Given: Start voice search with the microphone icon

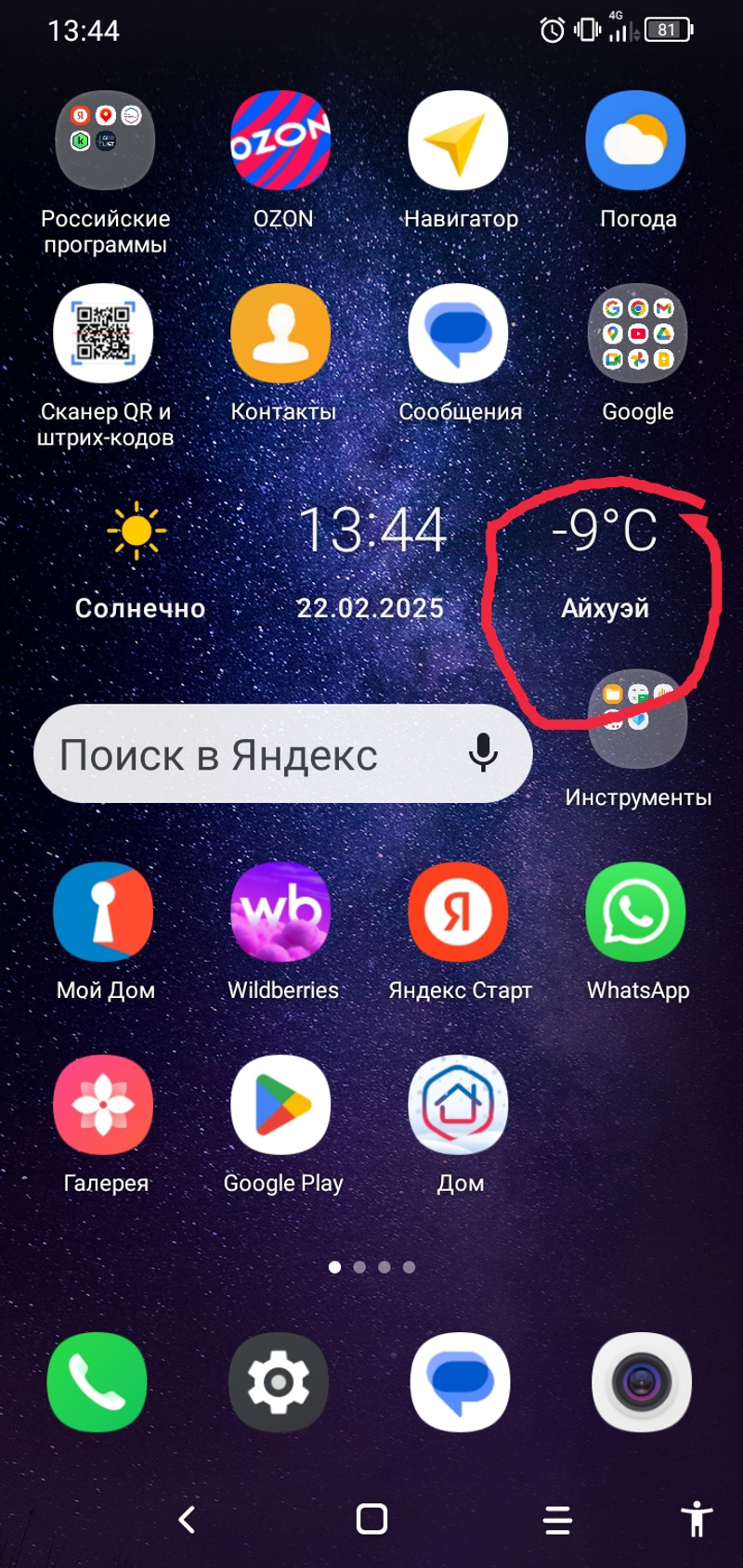Looking at the screenshot, I should [483, 753].
